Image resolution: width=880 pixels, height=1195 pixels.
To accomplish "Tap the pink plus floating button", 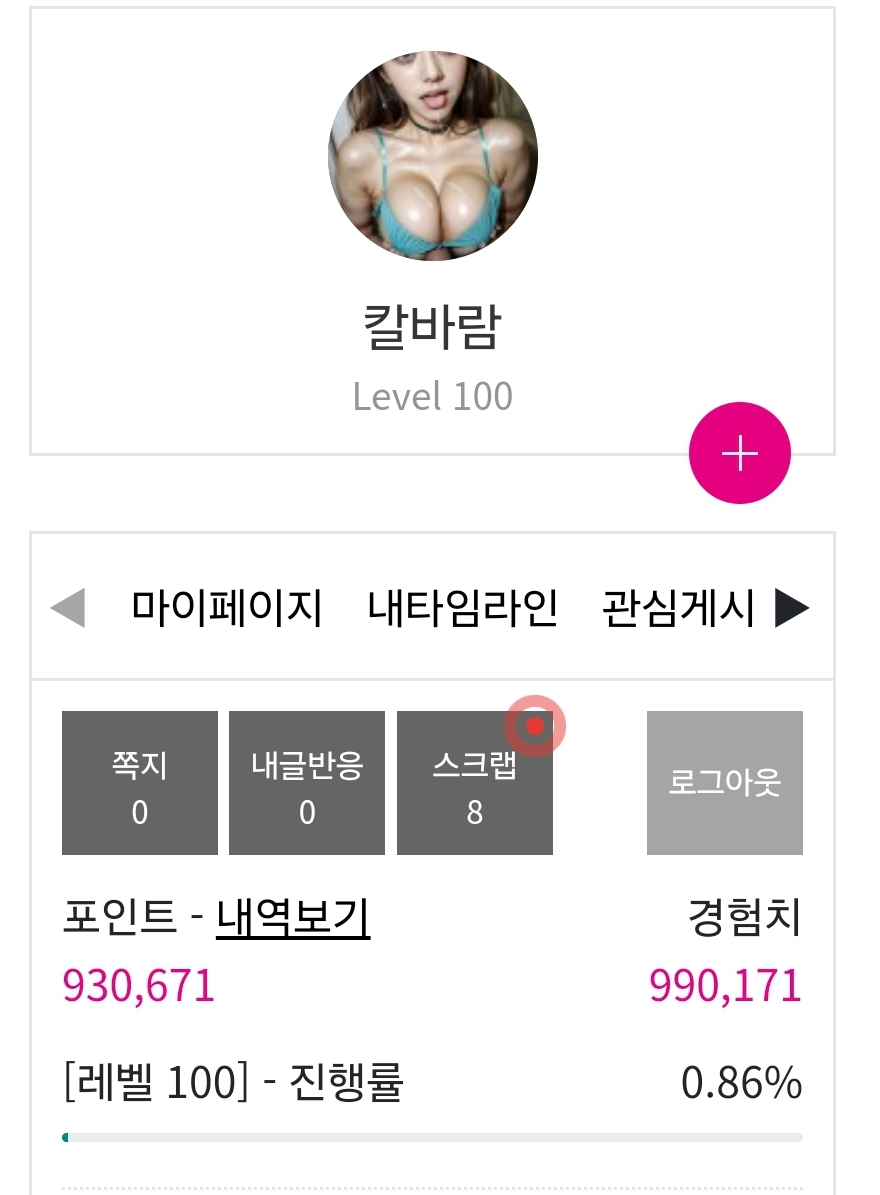I will tap(740, 453).
